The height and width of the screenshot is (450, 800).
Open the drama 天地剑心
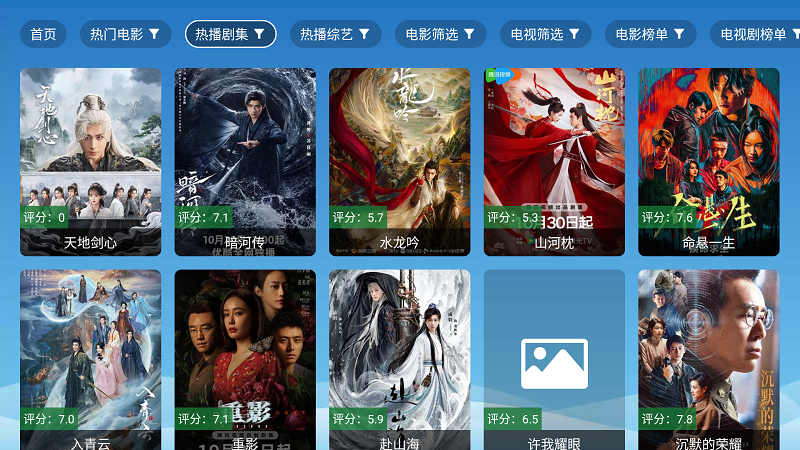[x=90, y=160]
